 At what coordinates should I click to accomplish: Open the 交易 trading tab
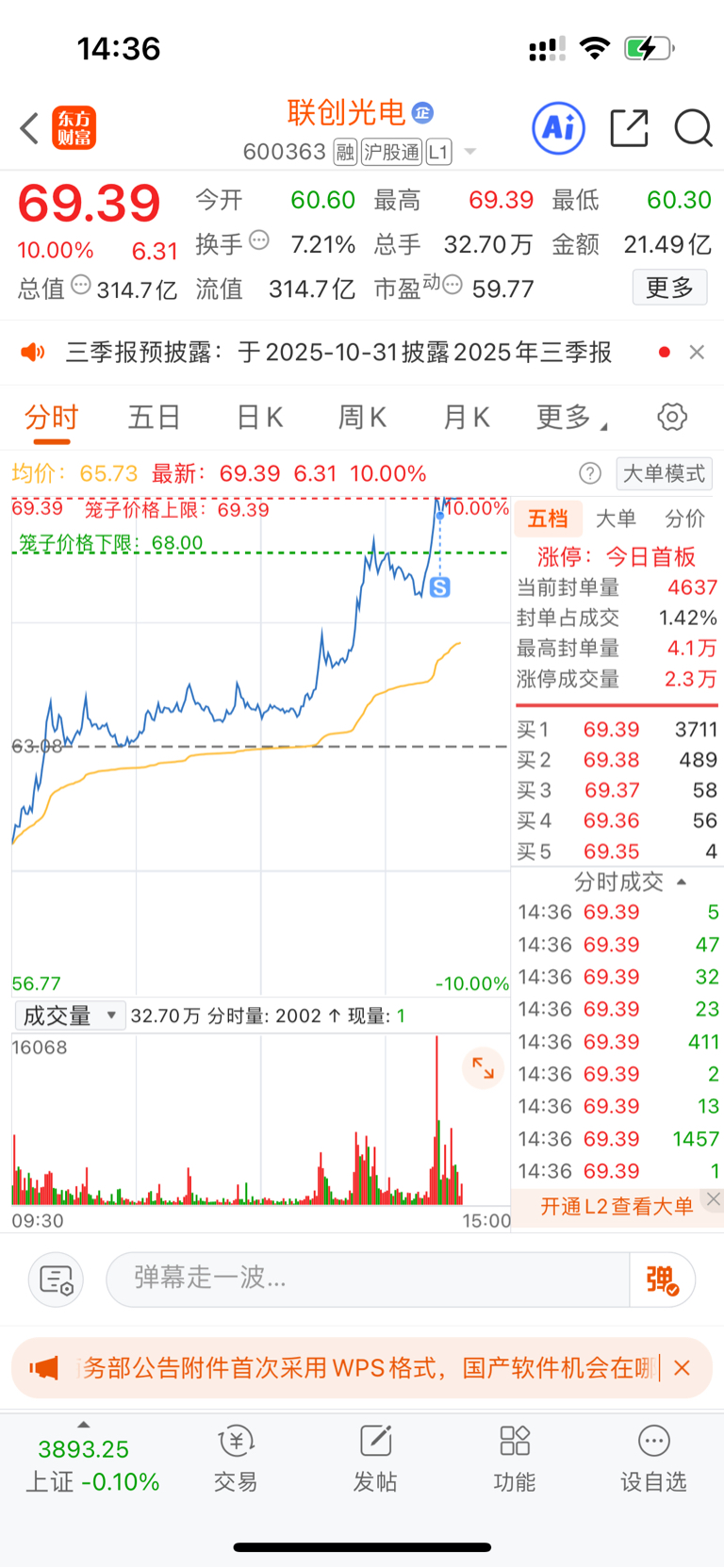236,1458
